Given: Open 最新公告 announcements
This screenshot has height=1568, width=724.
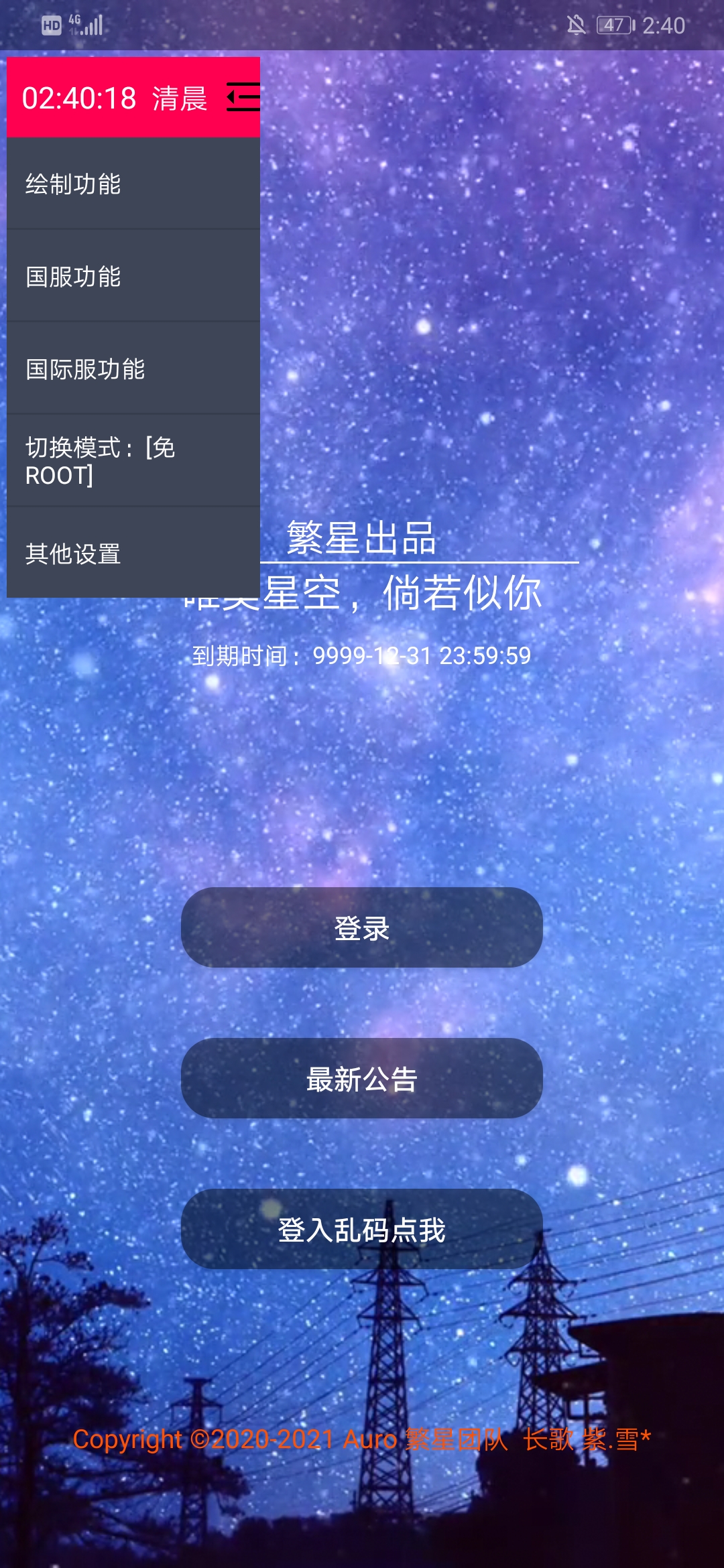Looking at the screenshot, I should (x=361, y=1078).
